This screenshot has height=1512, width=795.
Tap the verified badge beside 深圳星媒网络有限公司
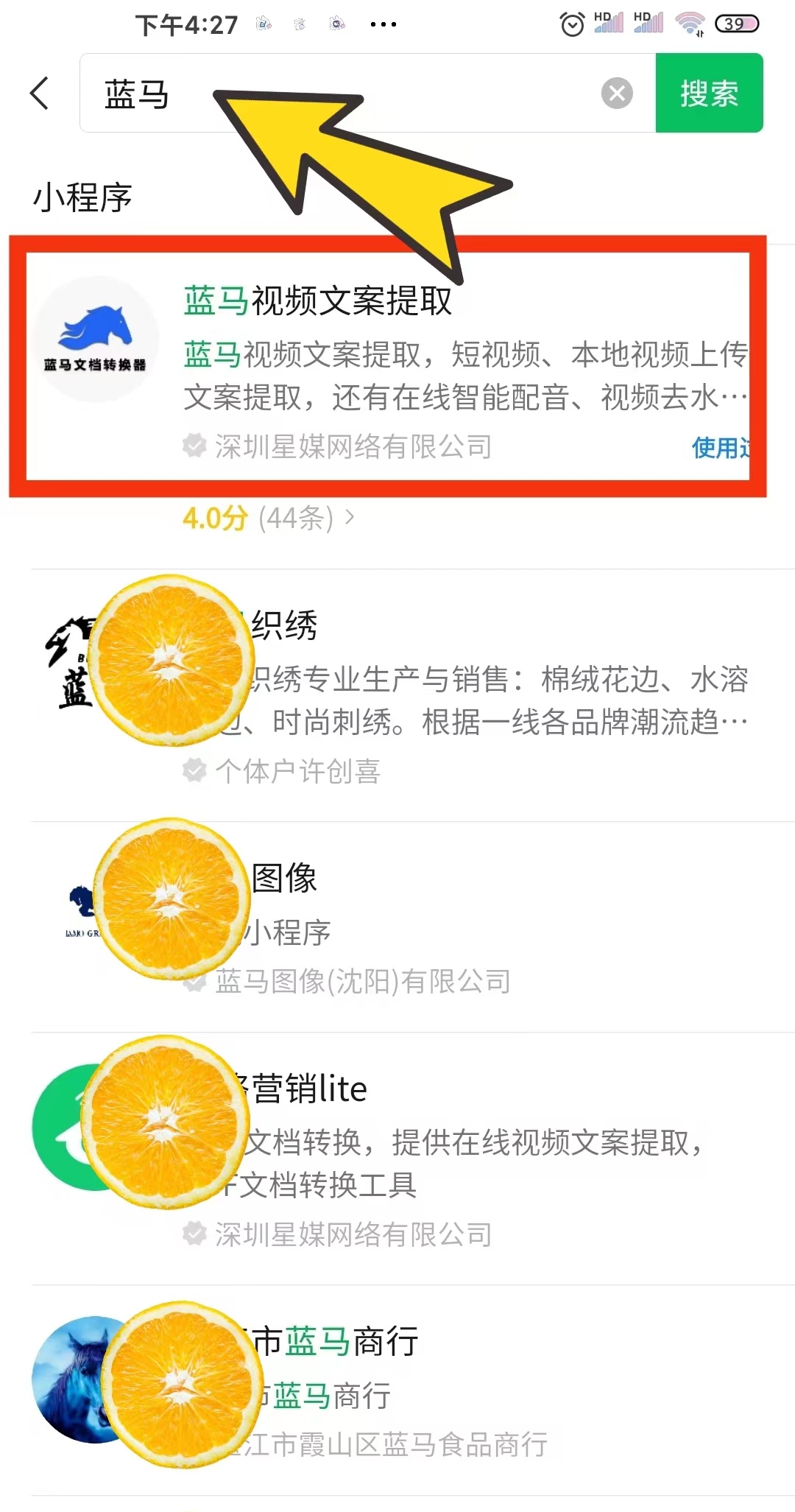click(193, 445)
